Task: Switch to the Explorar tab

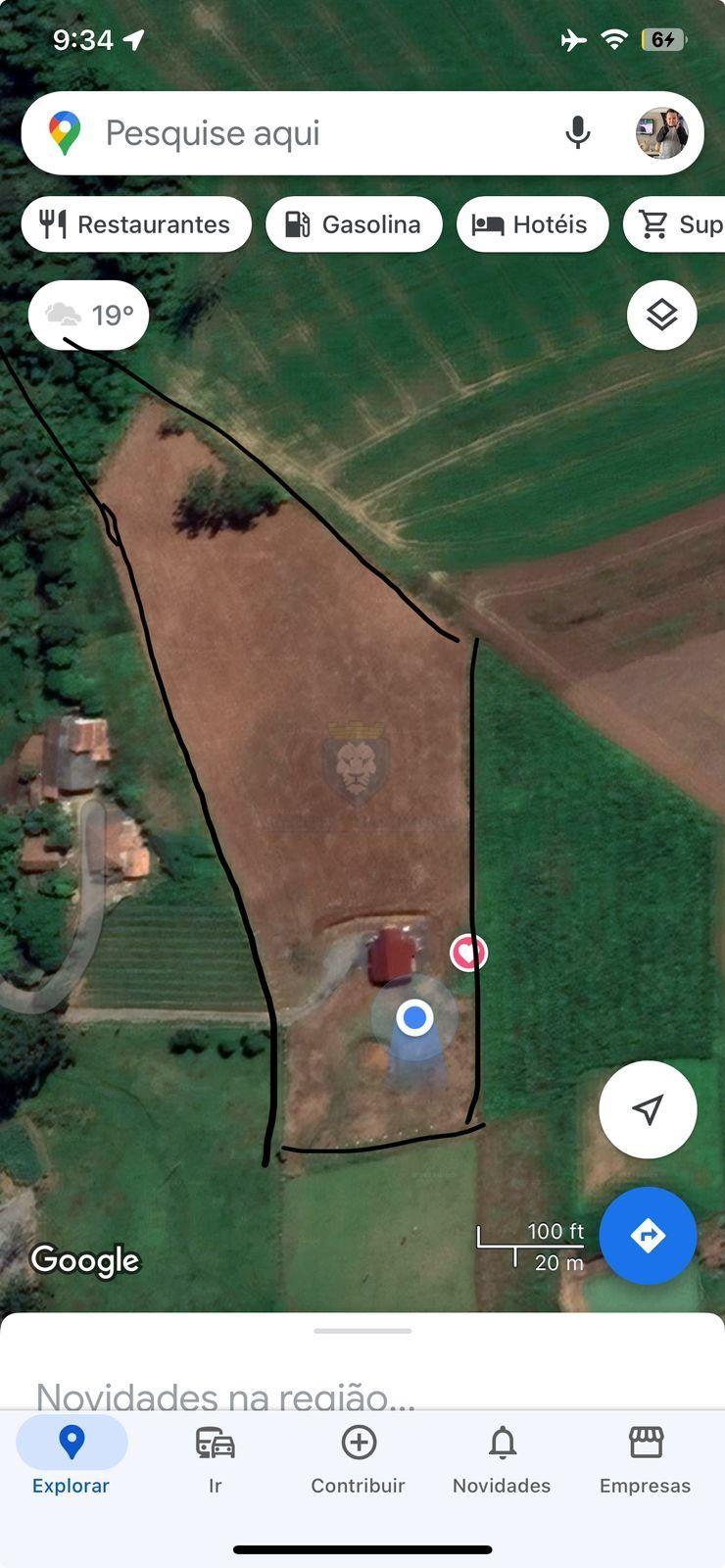Action: [72, 1459]
